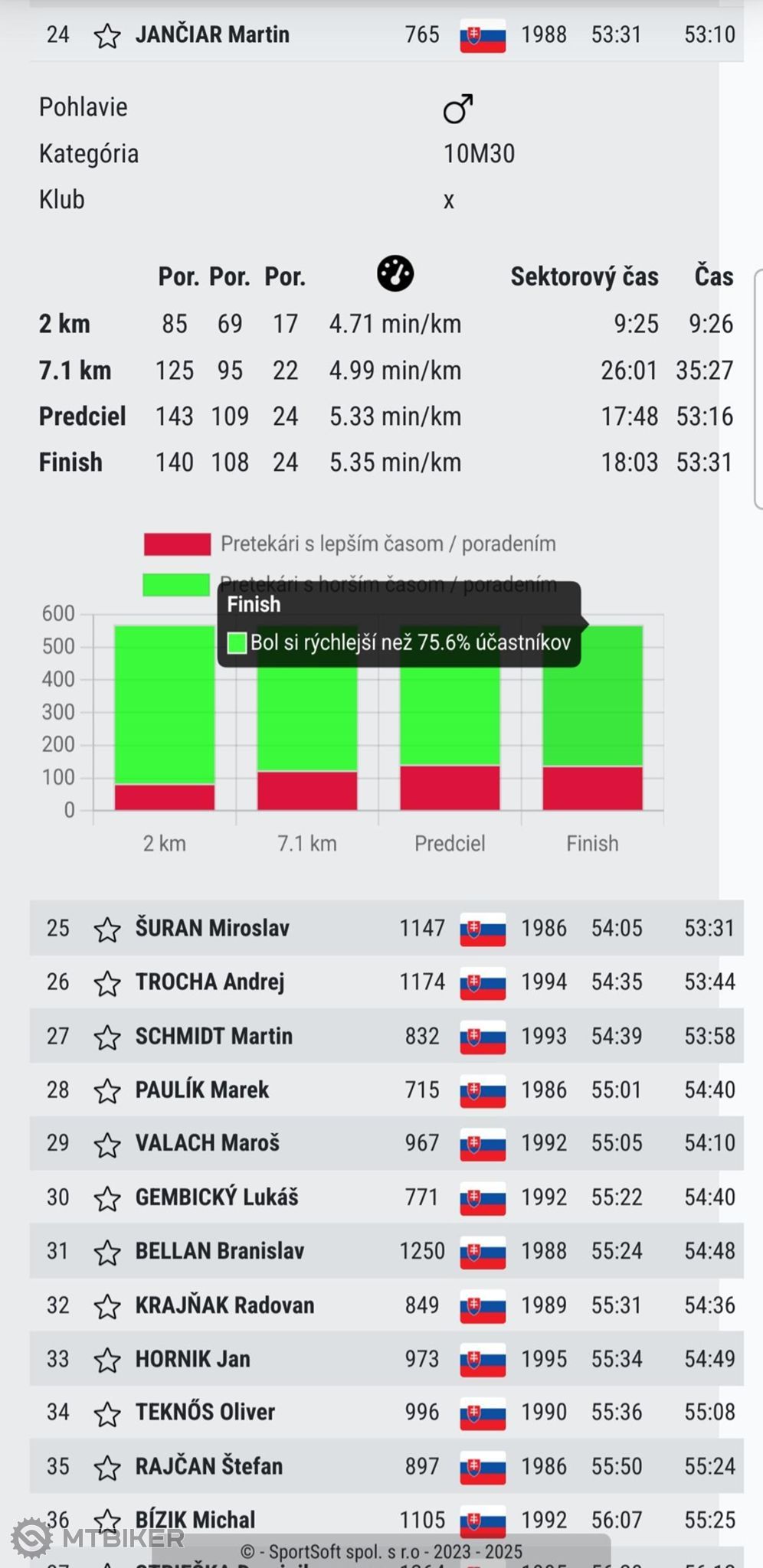This screenshot has width=763, height=1568.
Task: Tap the star next to GEMBICKÝ Lukáš
Action: tap(106, 1199)
